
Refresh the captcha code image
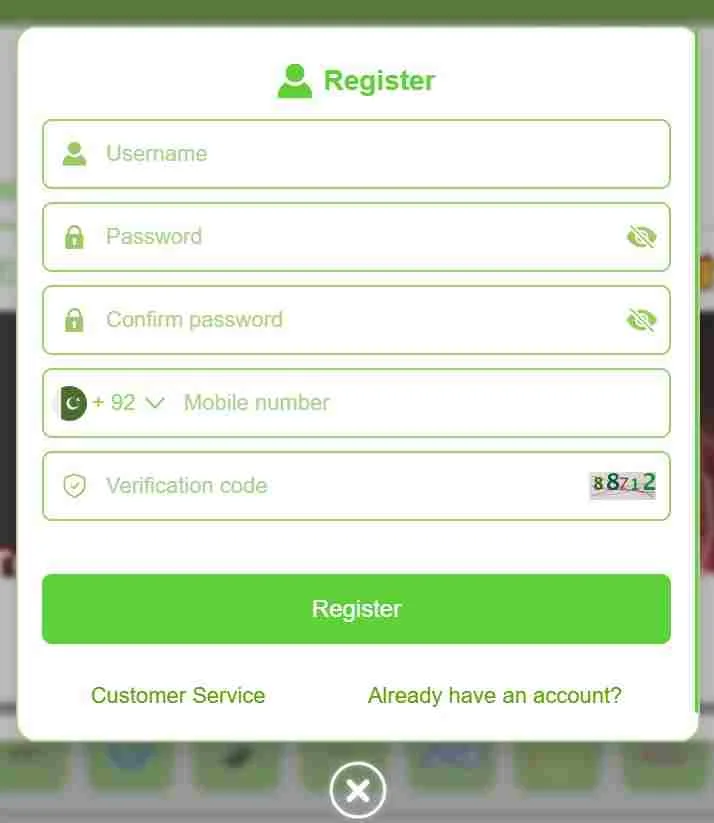(x=622, y=485)
